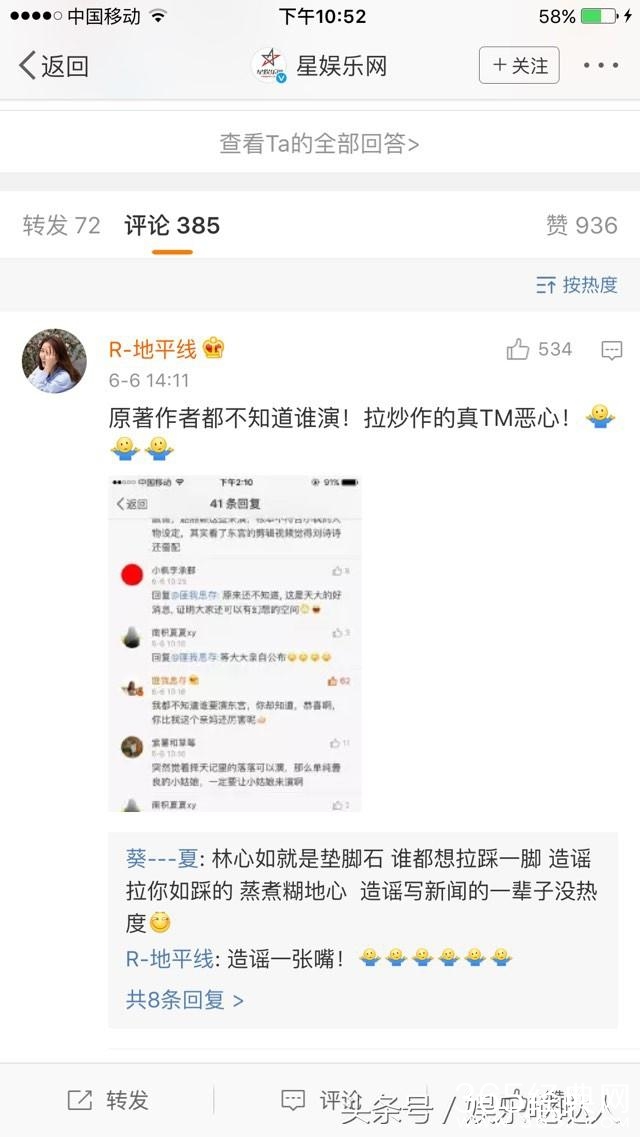Tap 转发 in the bottom bar
Screen dimensions: 640x1137
point(108,1100)
